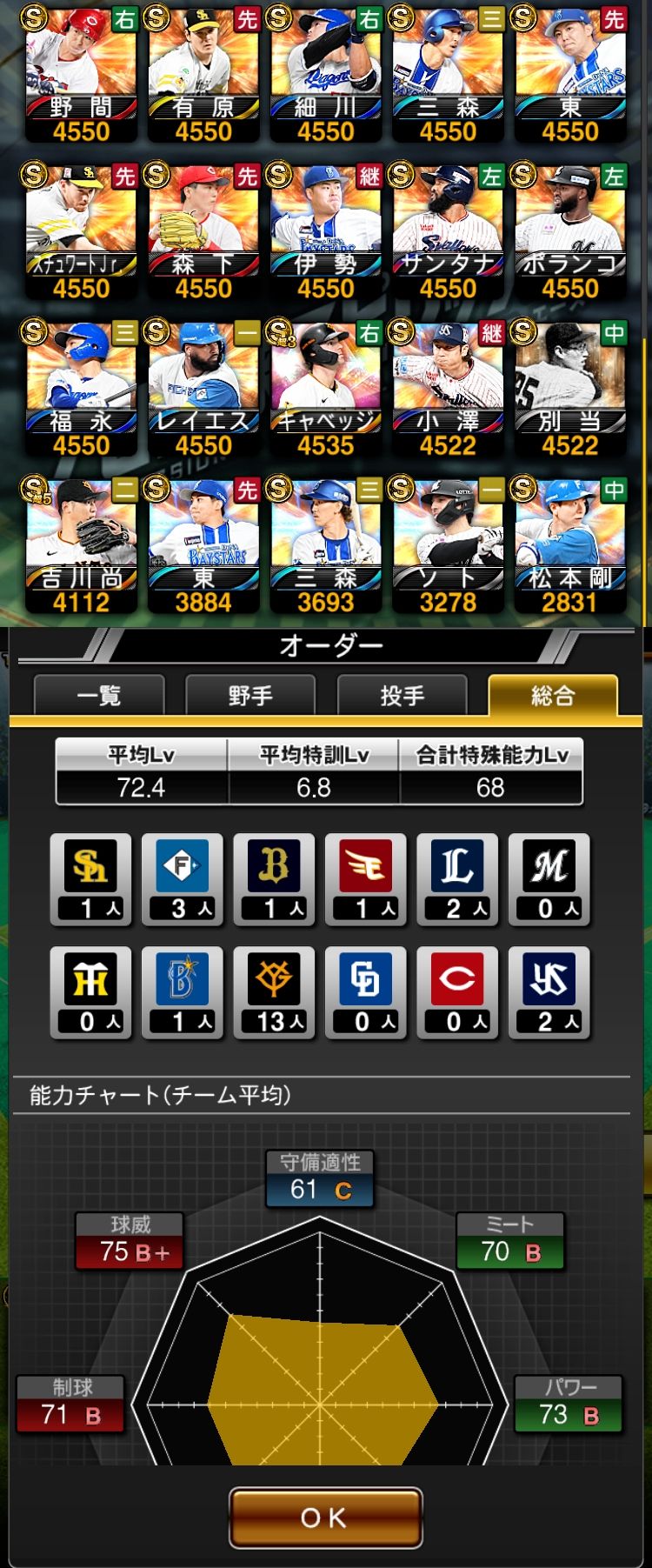The image size is (652, 1568).
Task: View the キャベッジ player card
Action: (326, 388)
